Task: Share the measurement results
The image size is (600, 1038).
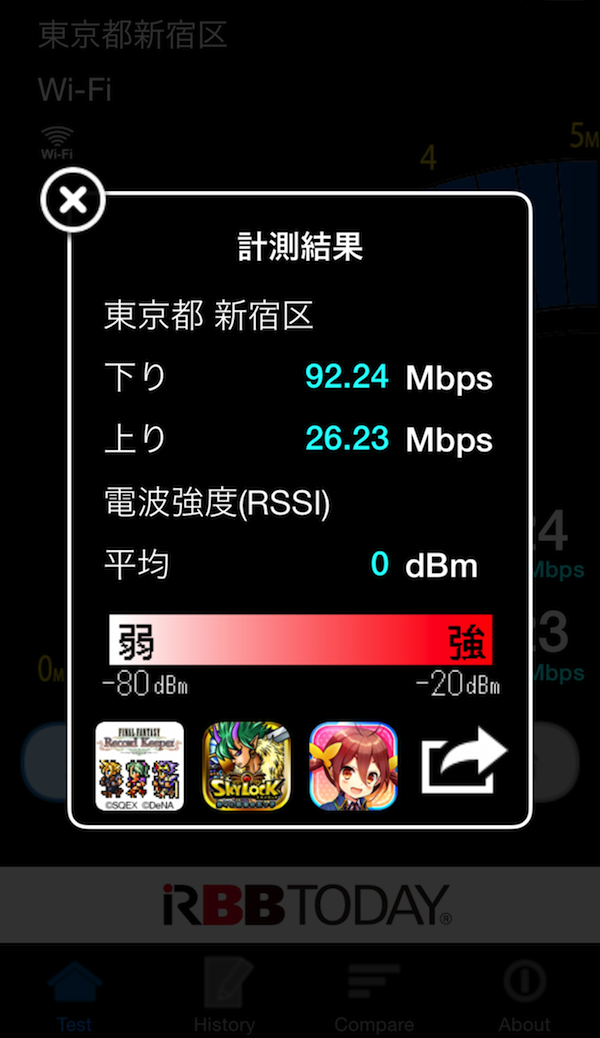Action: (463, 765)
